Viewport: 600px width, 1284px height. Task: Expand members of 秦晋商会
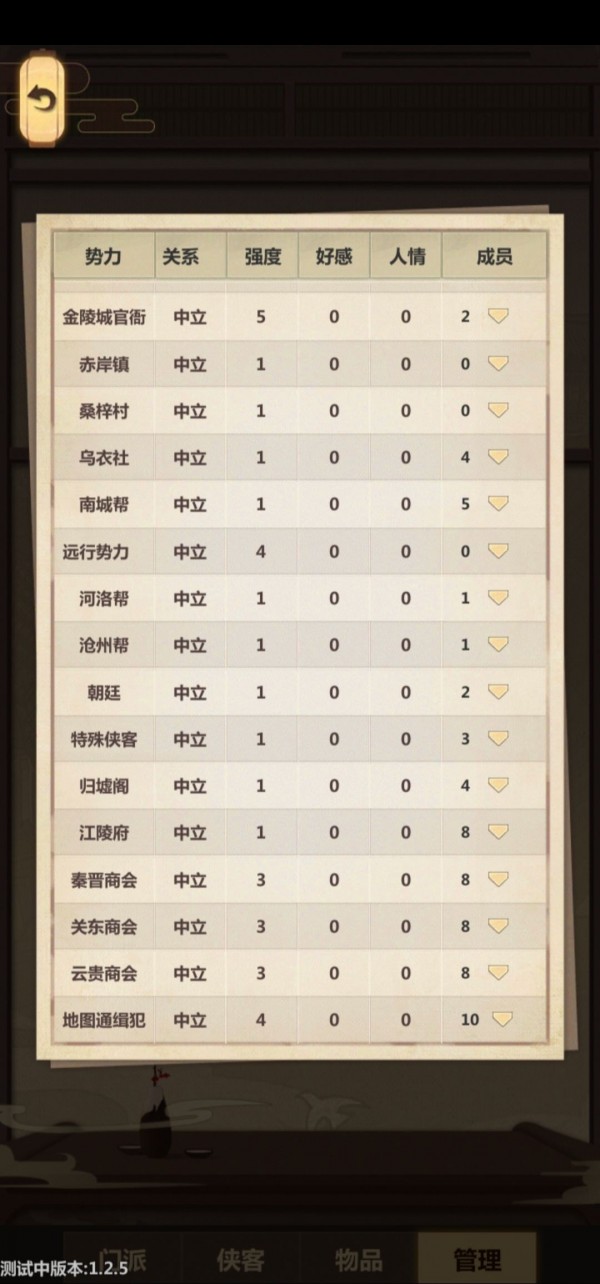[498, 880]
